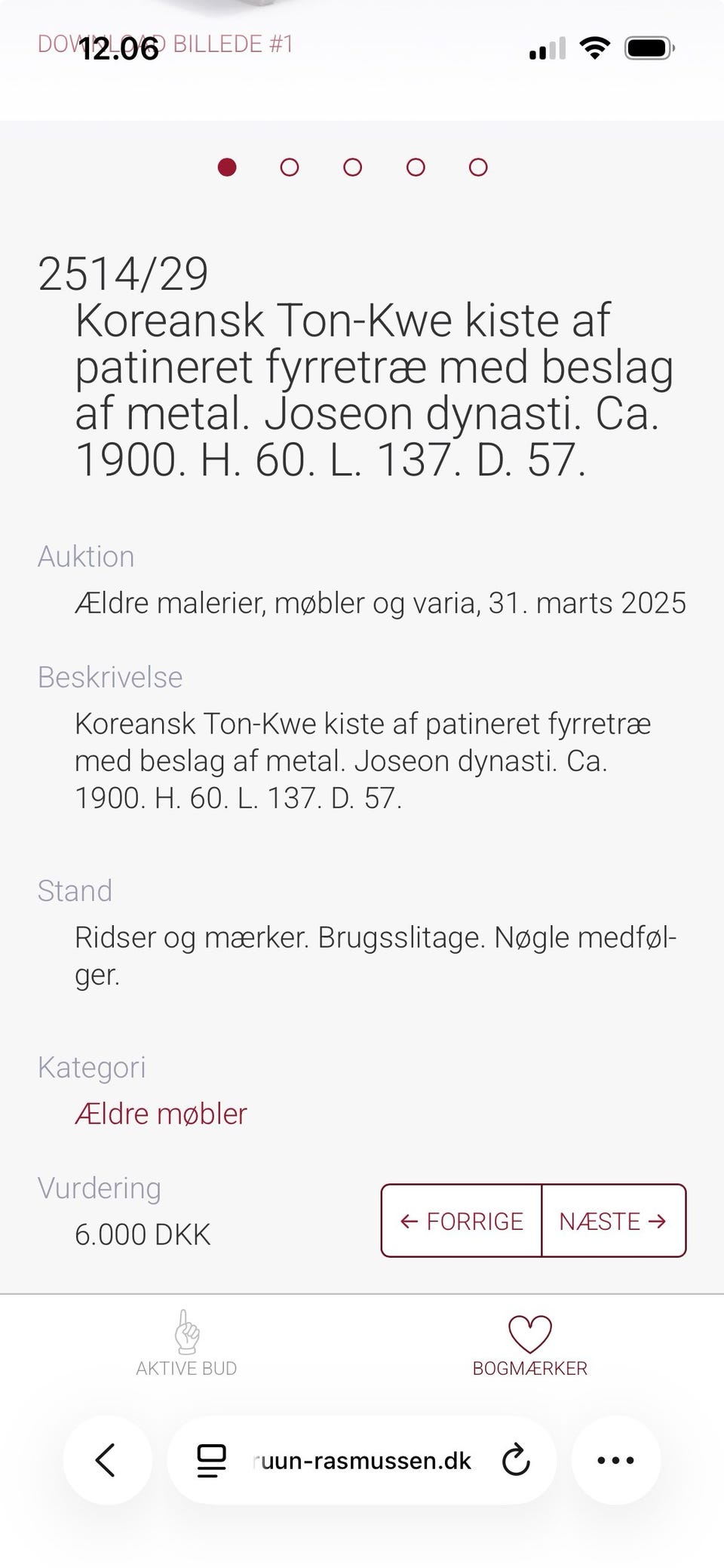This screenshot has height=1568, width=724.
Task: Open the Ældre møbler category link
Action: tap(160, 1113)
